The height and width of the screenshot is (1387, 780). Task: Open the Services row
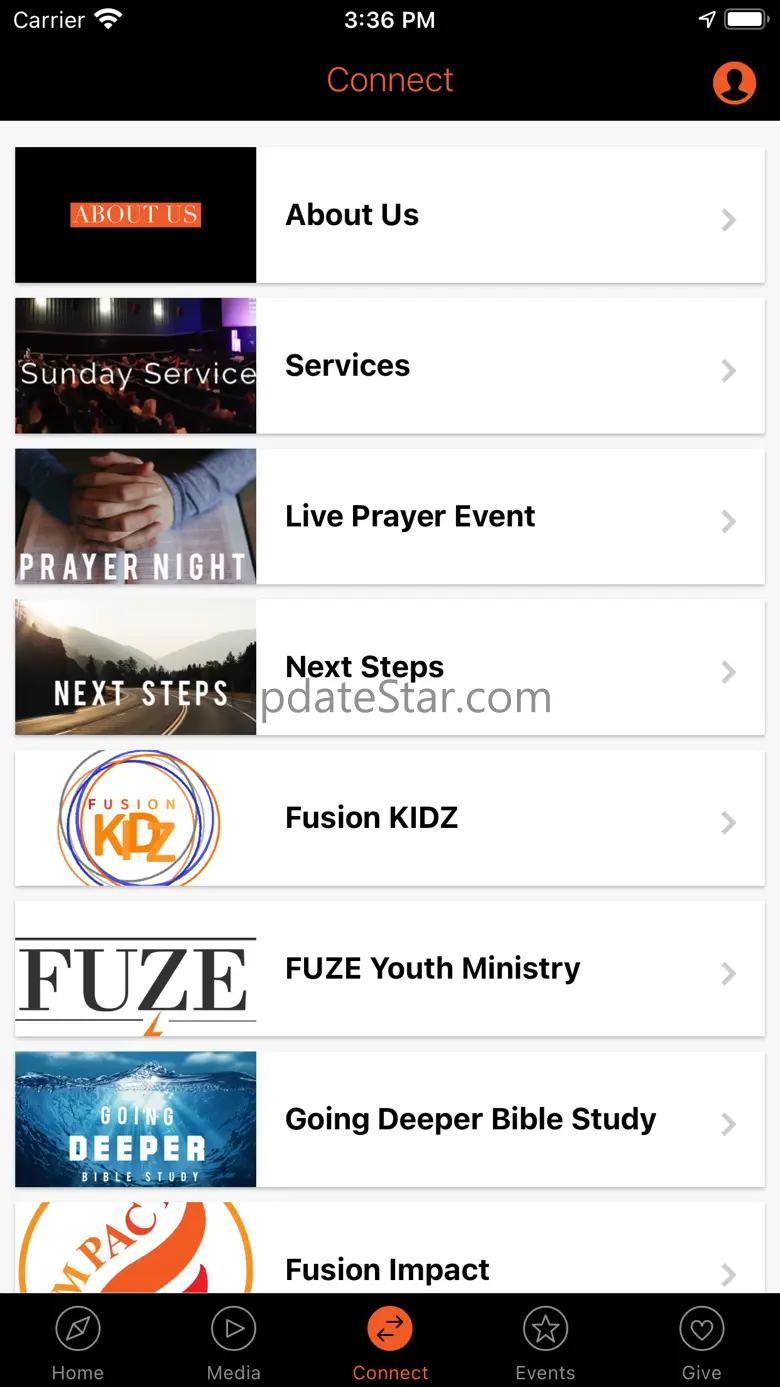pyautogui.click(x=390, y=366)
